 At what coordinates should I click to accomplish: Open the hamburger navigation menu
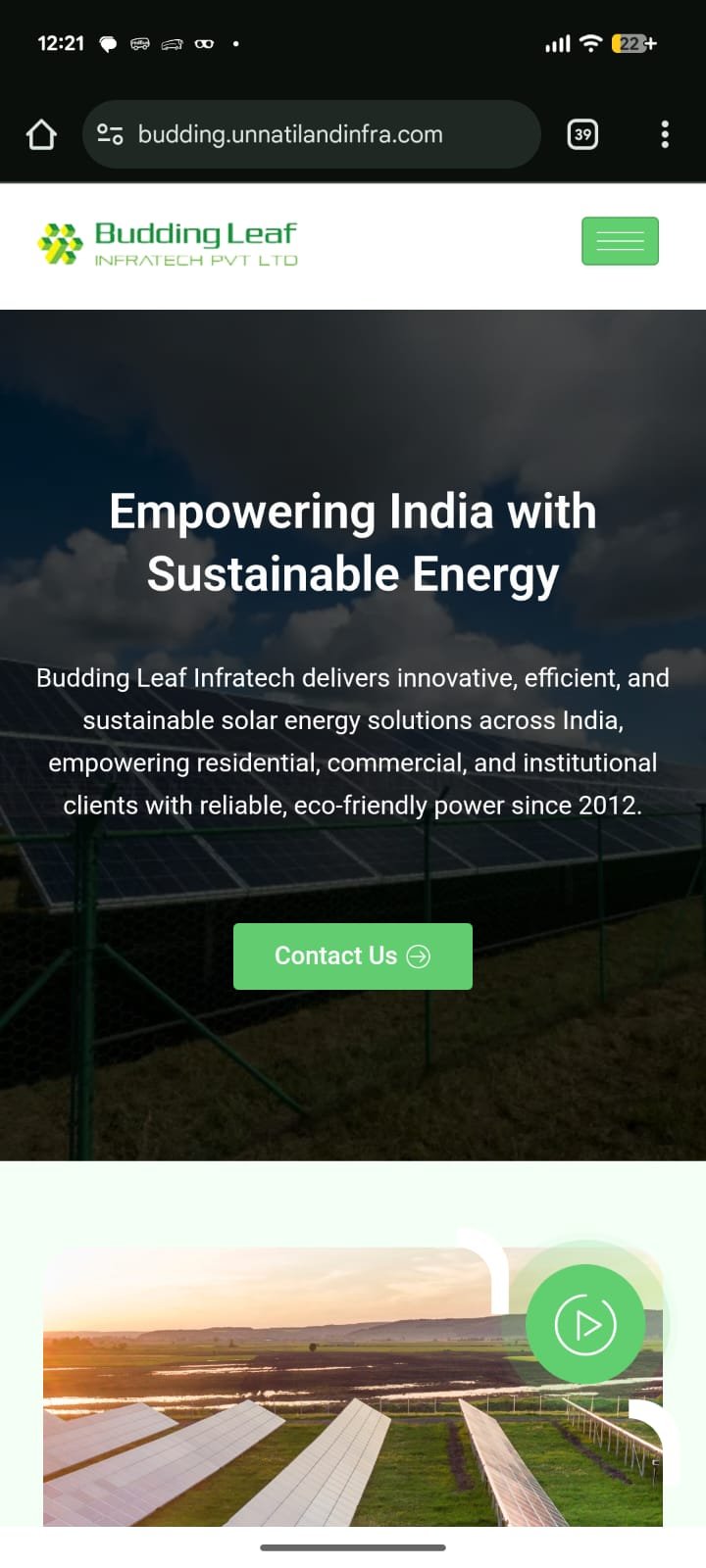tap(620, 241)
